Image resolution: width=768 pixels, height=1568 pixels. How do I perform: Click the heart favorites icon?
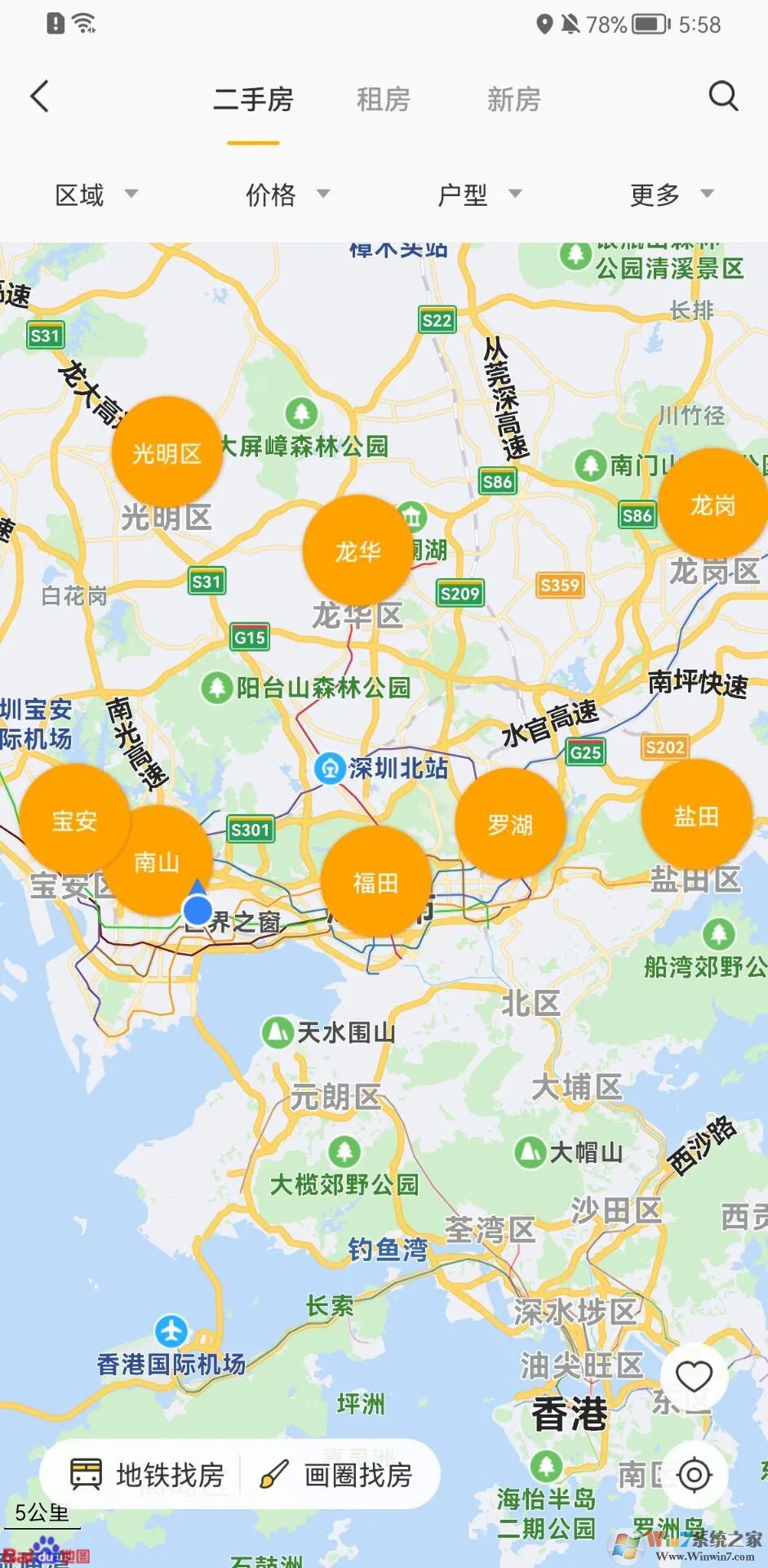coord(693,1374)
